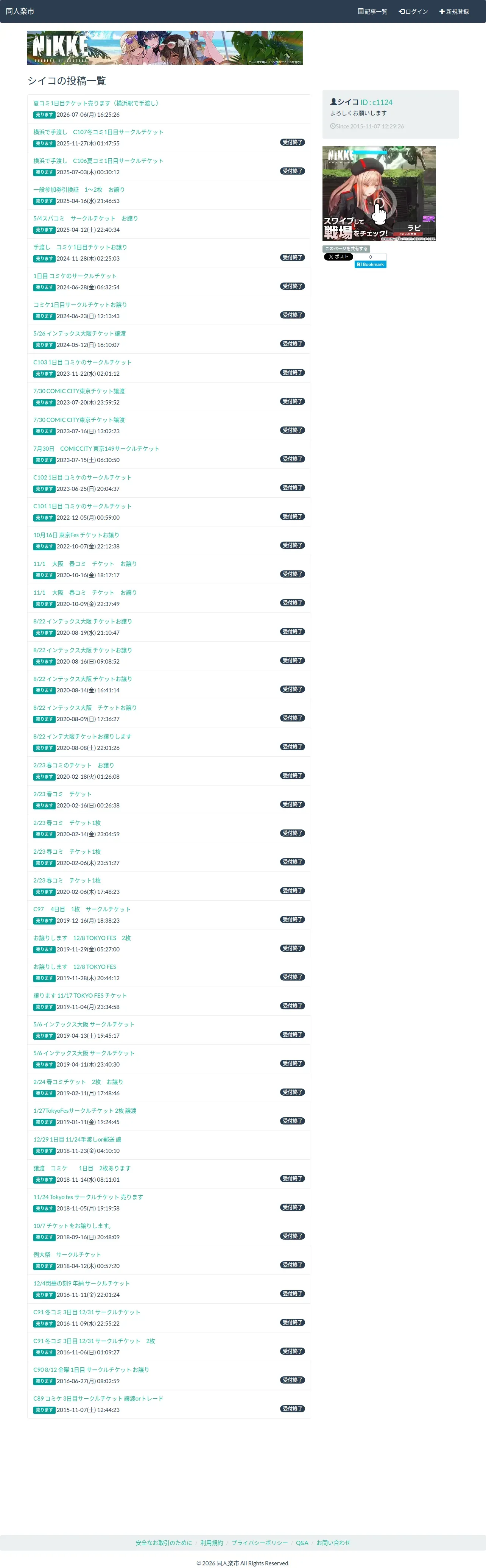
Task: Go to ログイン page
Action: pyautogui.click(x=413, y=12)
